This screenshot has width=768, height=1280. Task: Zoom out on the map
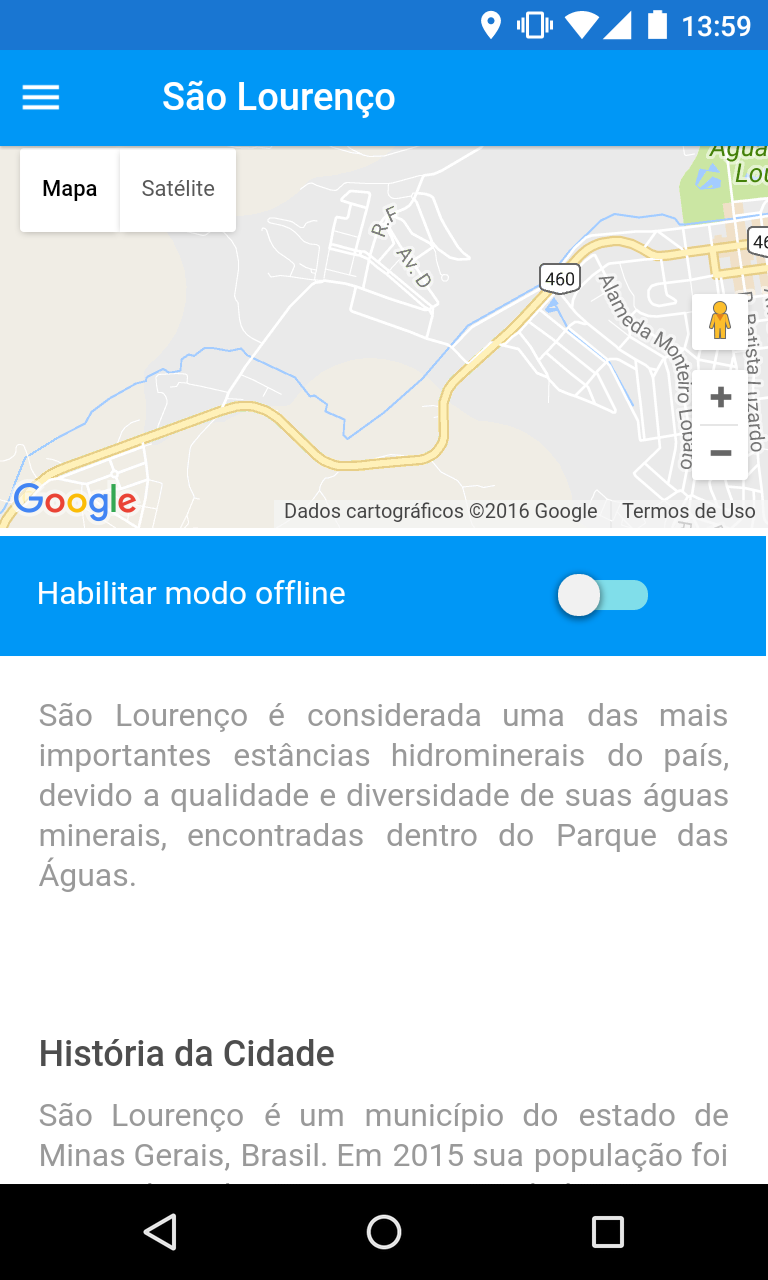pyautogui.click(x=720, y=453)
